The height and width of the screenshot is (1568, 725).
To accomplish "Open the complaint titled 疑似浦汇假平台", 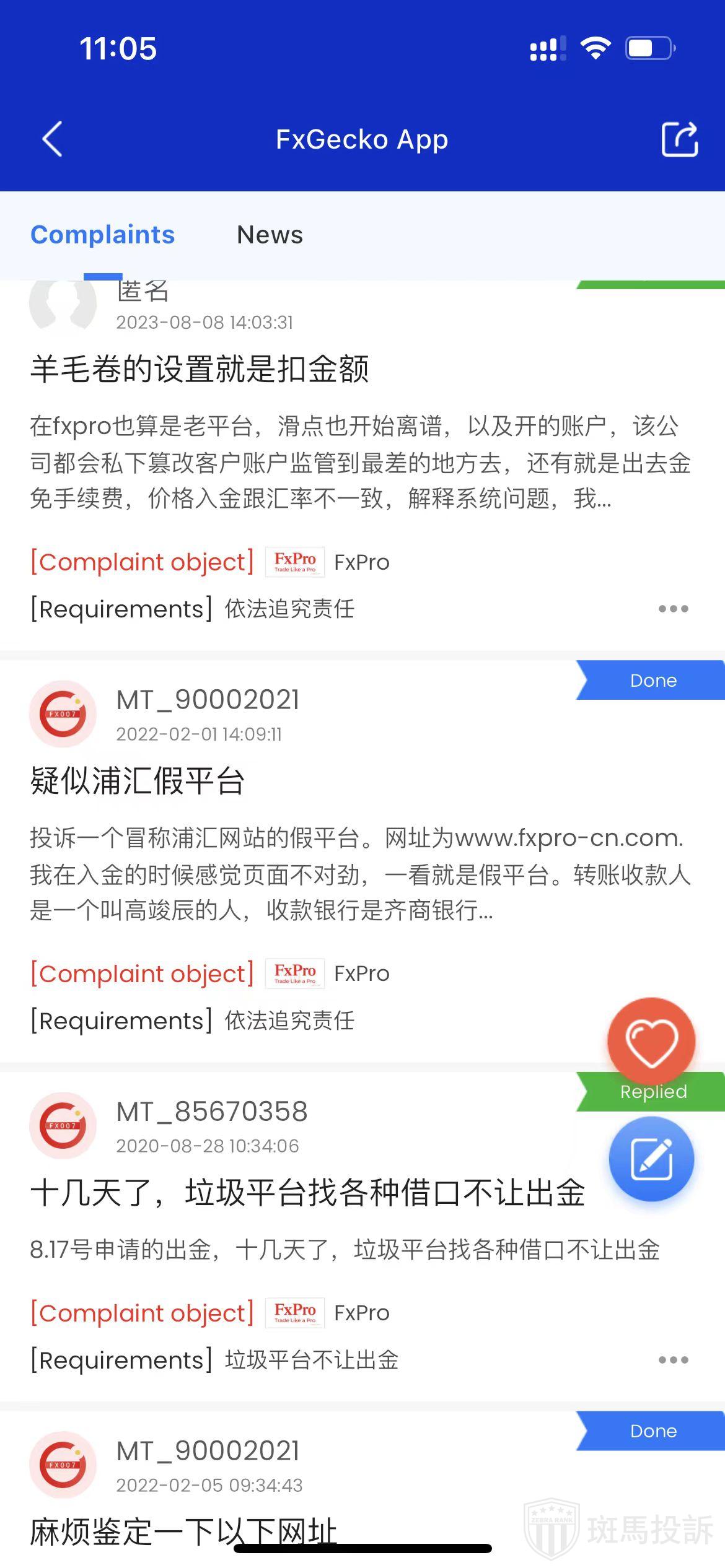I will (138, 781).
